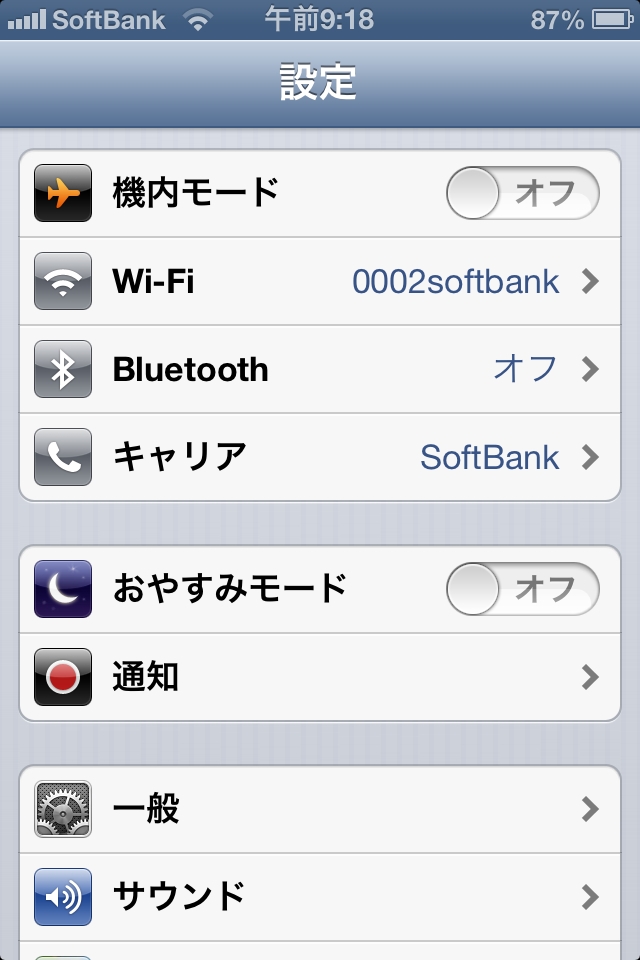The width and height of the screenshot is (640, 960).
Task: Open 通知 notifications settings
Action: pos(320,677)
